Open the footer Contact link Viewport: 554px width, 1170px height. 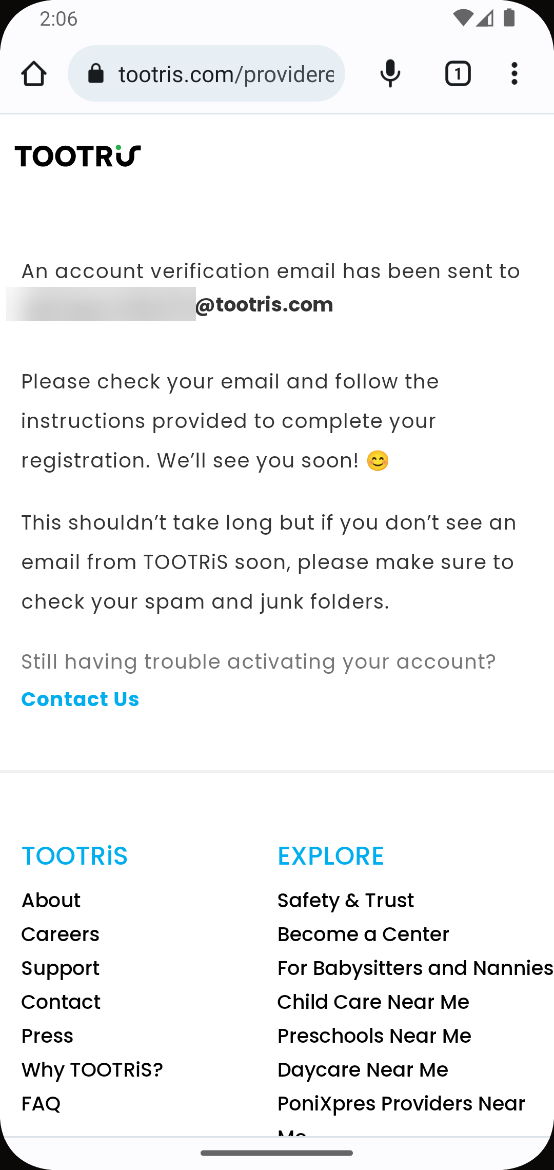(60, 1002)
